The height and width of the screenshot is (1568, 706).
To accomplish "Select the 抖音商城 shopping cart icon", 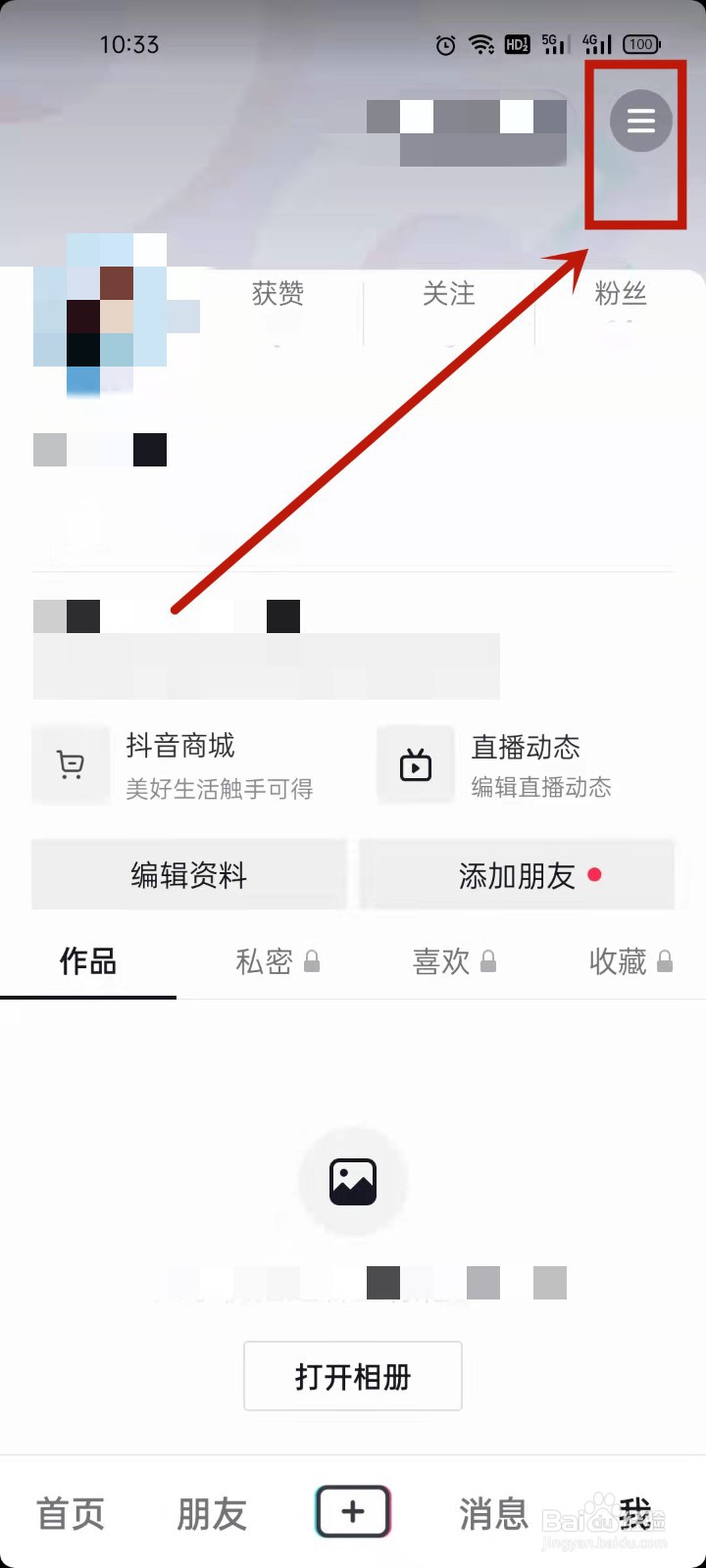I will tap(70, 764).
